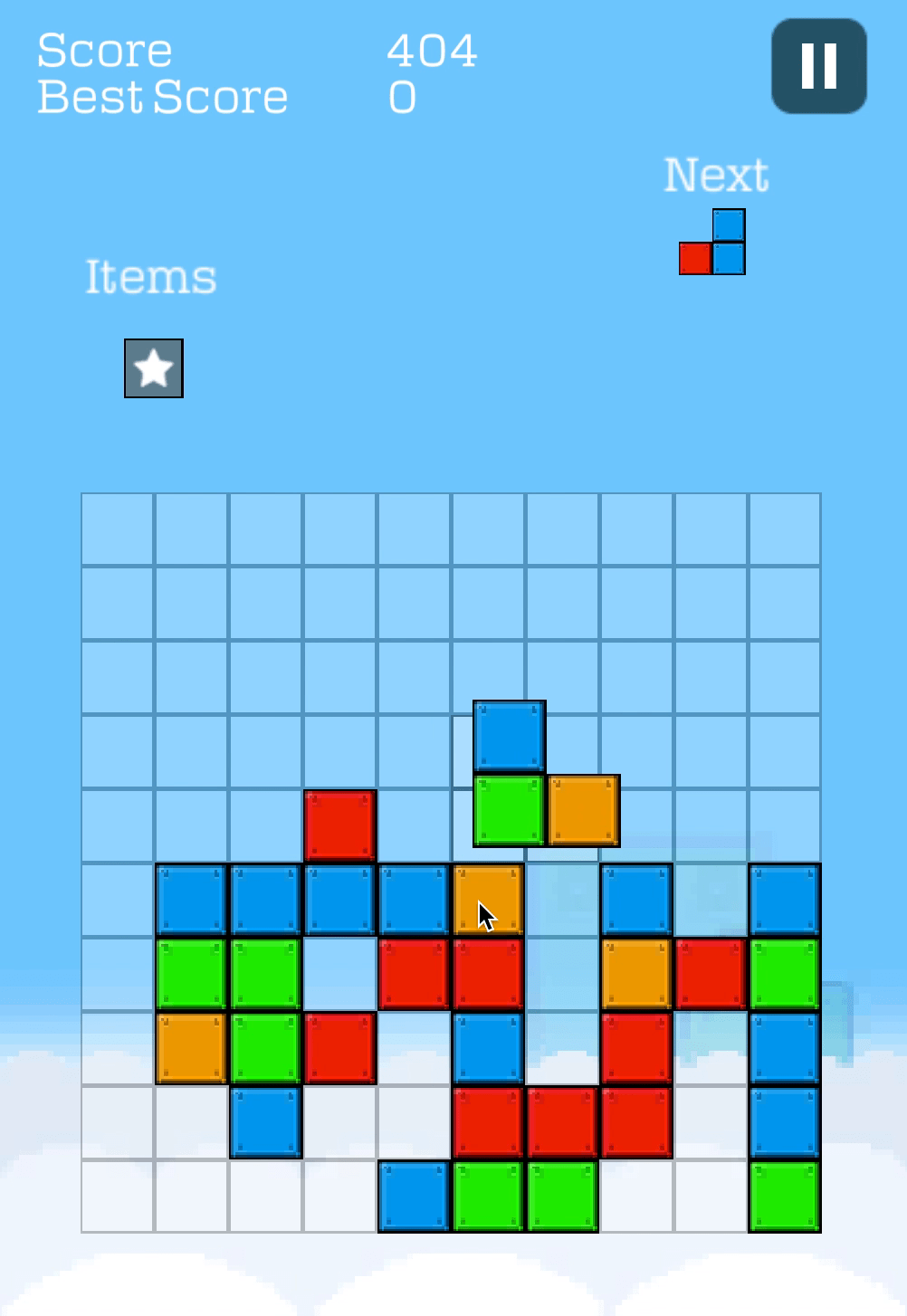907x1316 pixels.
Task: Pause the game
Action: coord(818,66)
